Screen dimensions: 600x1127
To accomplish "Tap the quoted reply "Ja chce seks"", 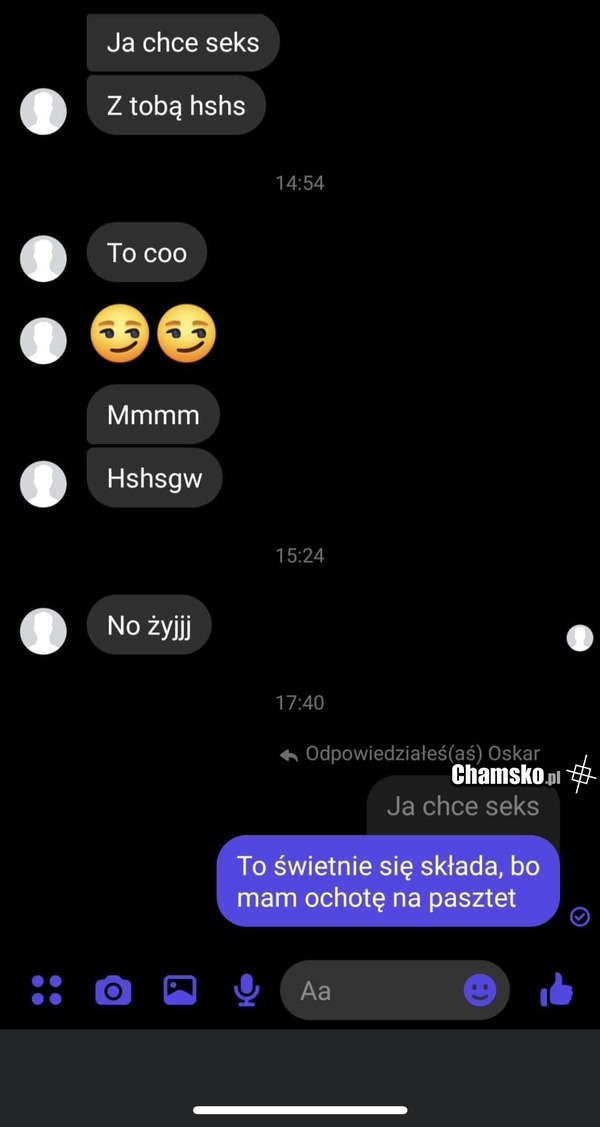I will 462,806.
